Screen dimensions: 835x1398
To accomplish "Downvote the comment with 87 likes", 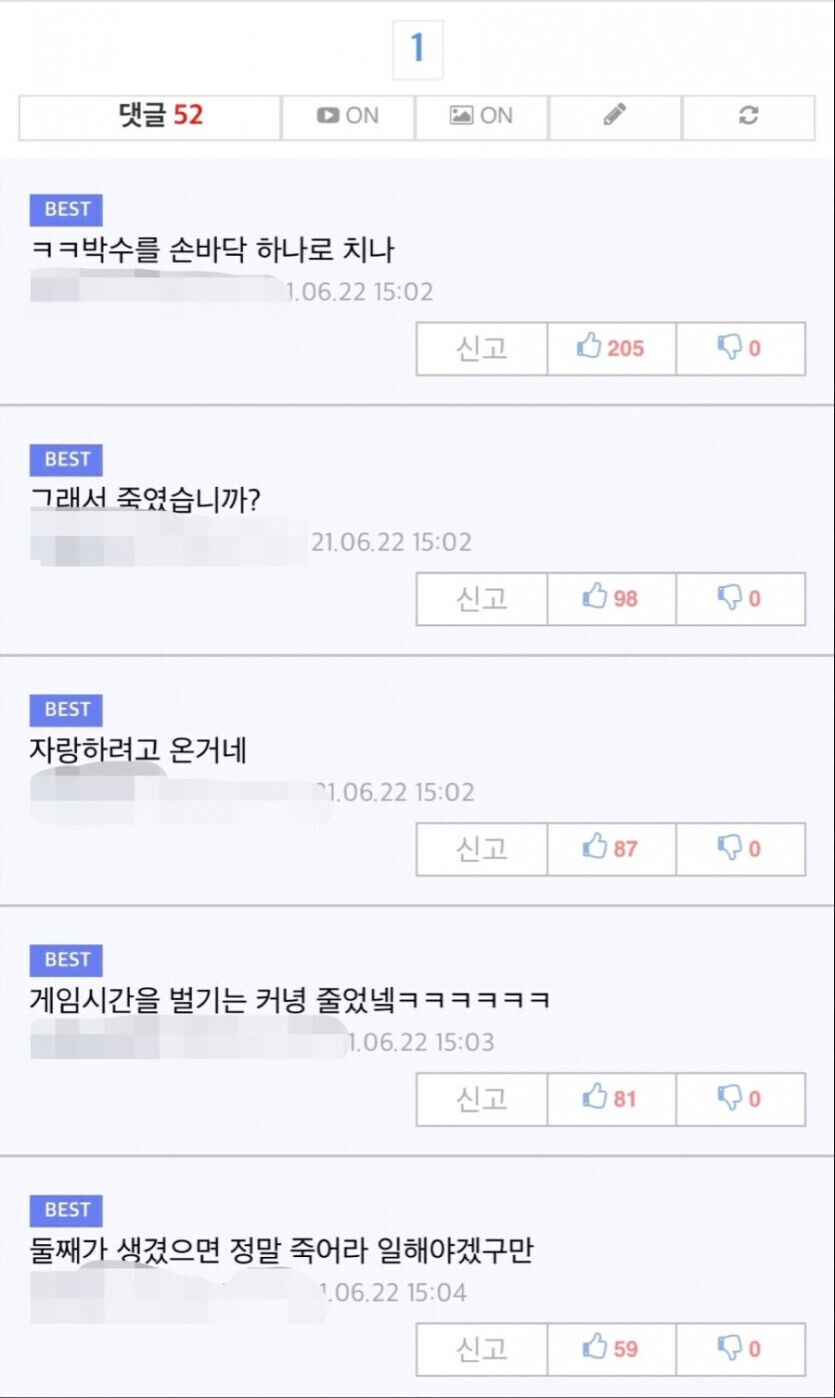I will coord(740,849).
